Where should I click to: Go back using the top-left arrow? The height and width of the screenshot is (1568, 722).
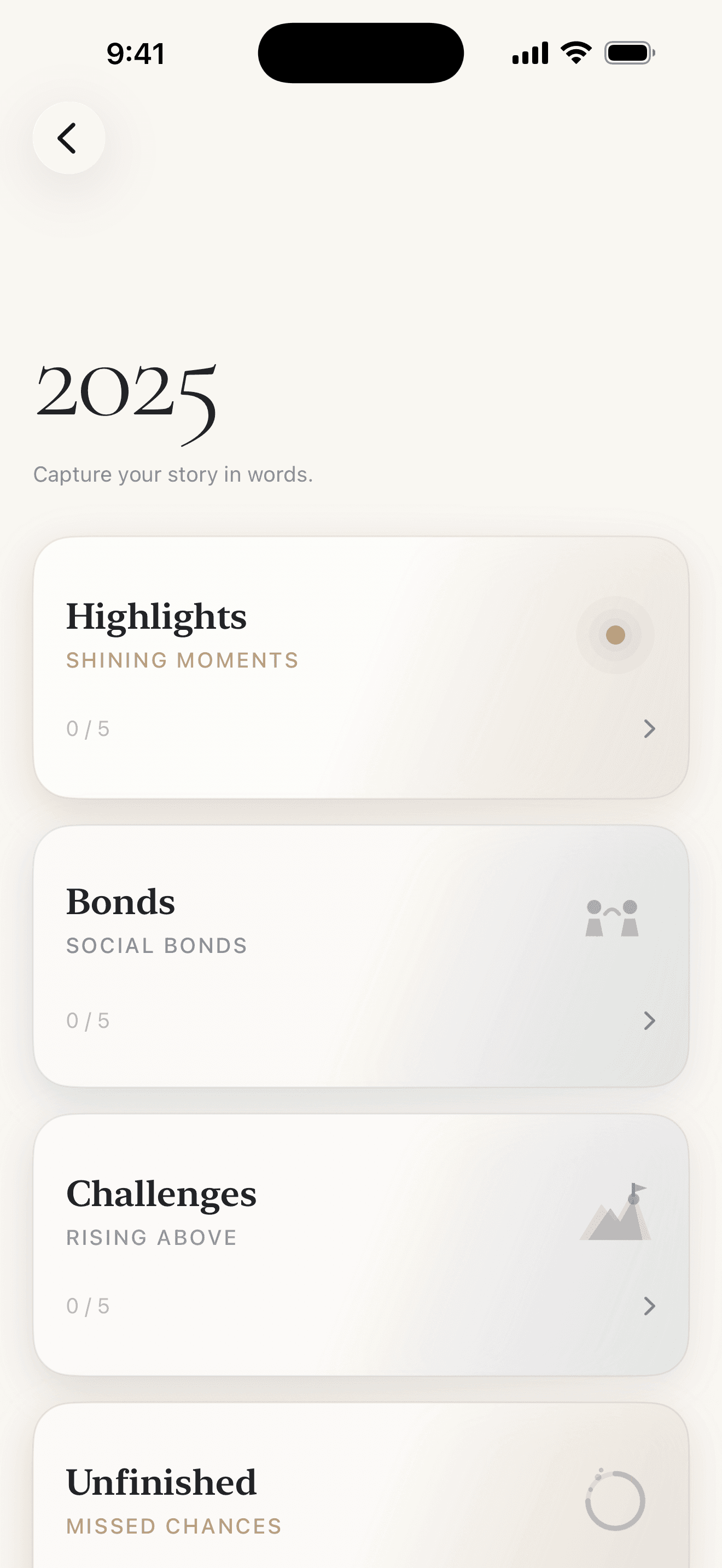click(x=68, y=138)
